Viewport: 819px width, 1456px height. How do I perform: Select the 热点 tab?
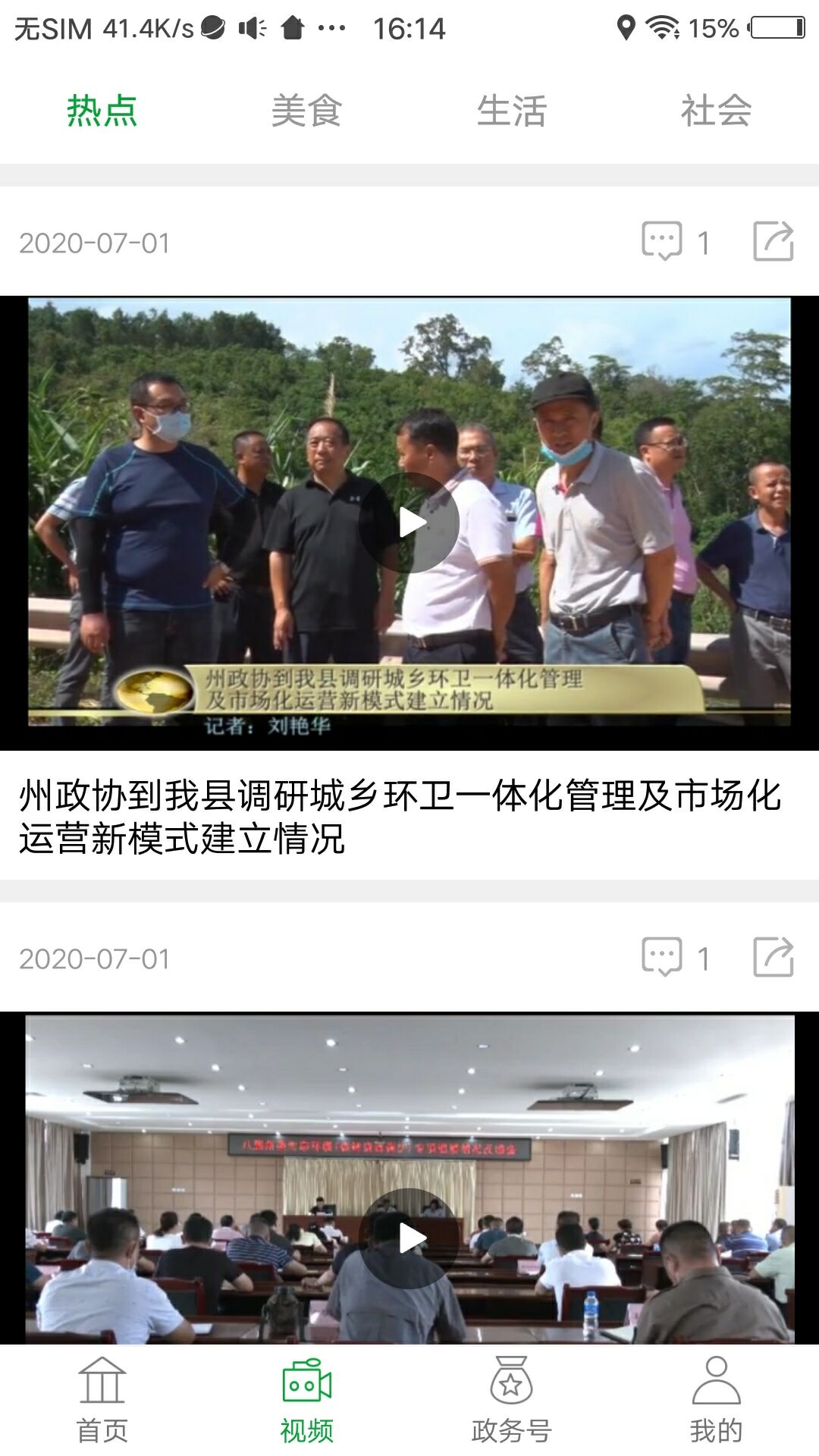point(102,111)
